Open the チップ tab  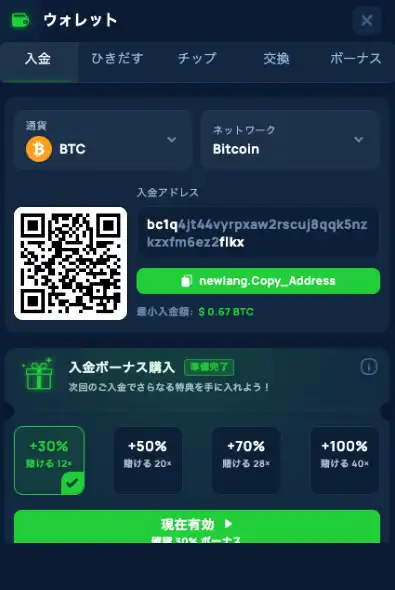pos(197,59)
